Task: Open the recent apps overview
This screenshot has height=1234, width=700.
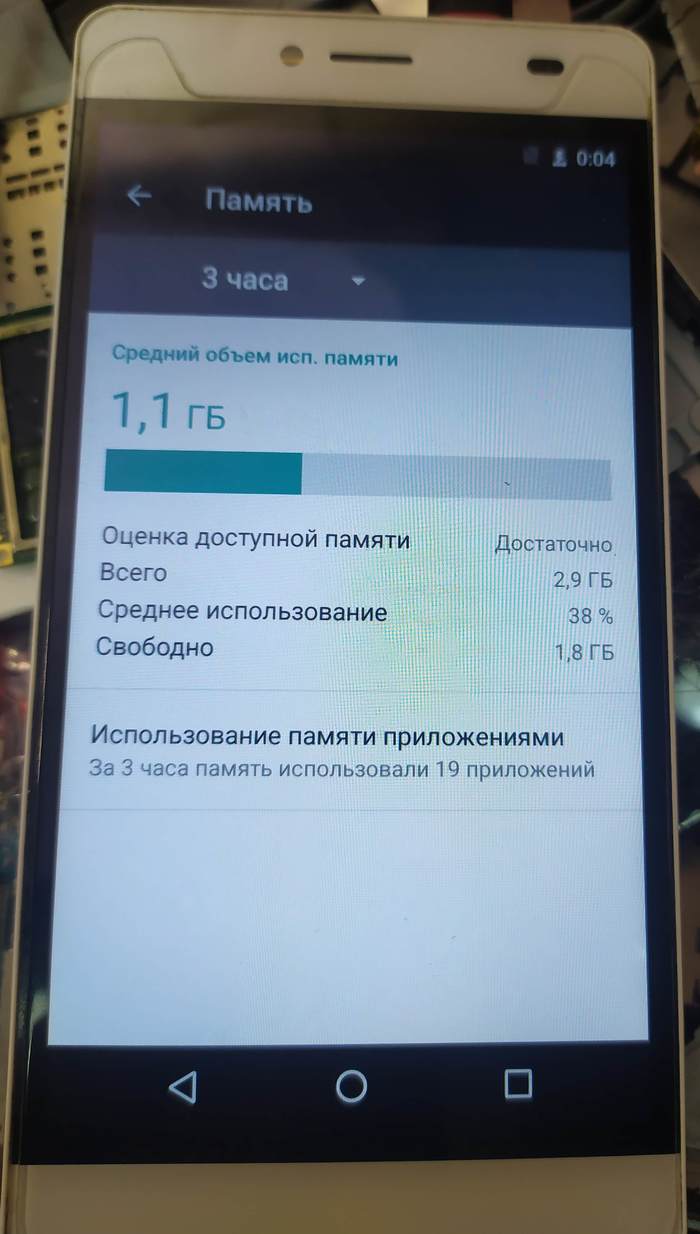Action: (517, 1084)
